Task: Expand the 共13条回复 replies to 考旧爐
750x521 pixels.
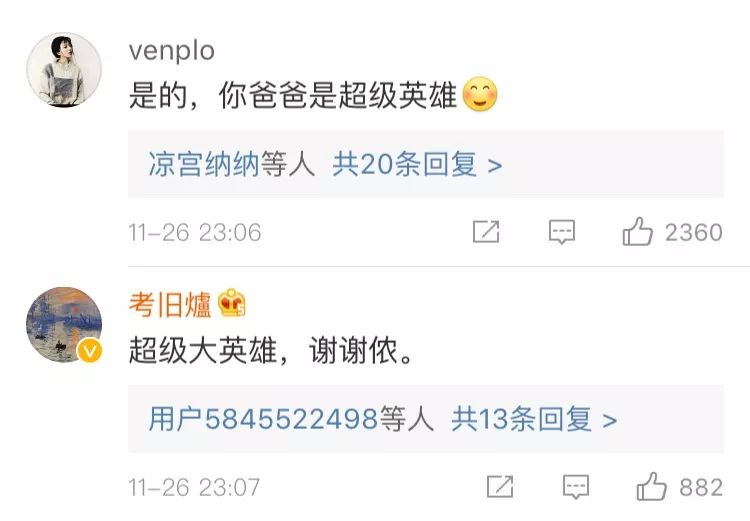Action: [x=534, y=418]
